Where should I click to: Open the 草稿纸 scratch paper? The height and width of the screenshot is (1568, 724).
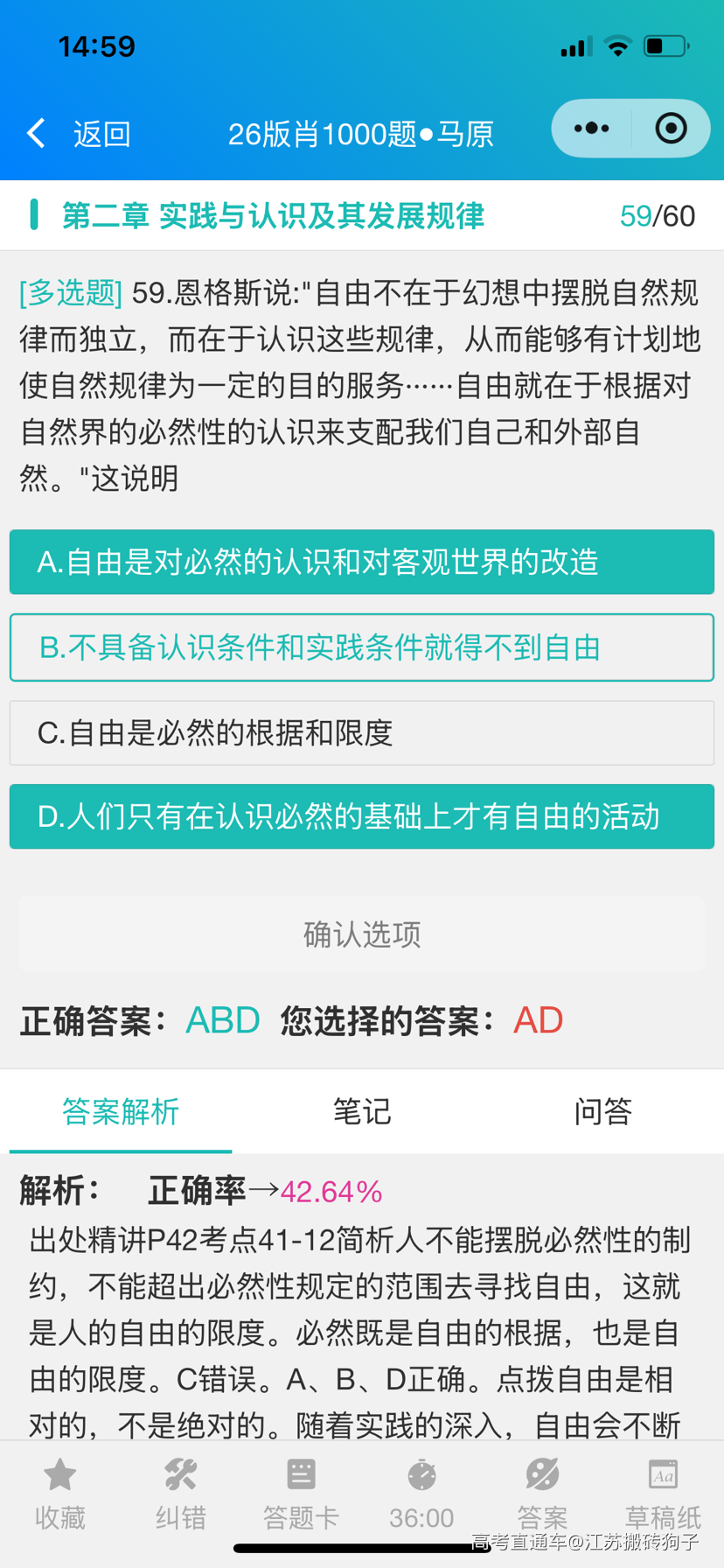(663, 1494)
